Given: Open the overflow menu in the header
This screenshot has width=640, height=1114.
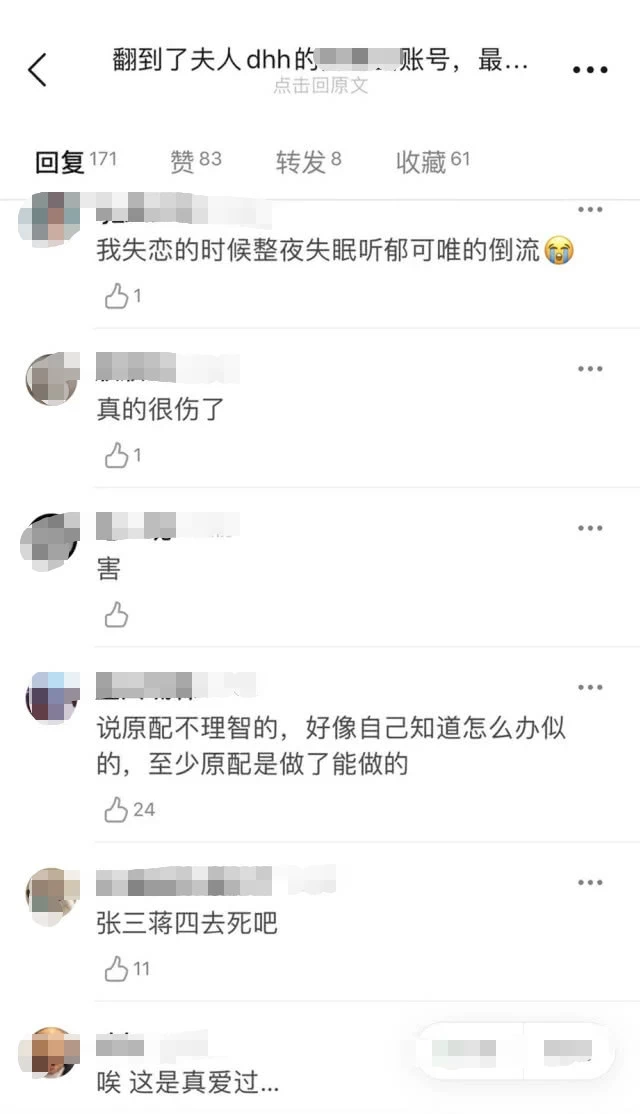Looking at the screenshot, I should pyautogui.click(x=589, y=69).
